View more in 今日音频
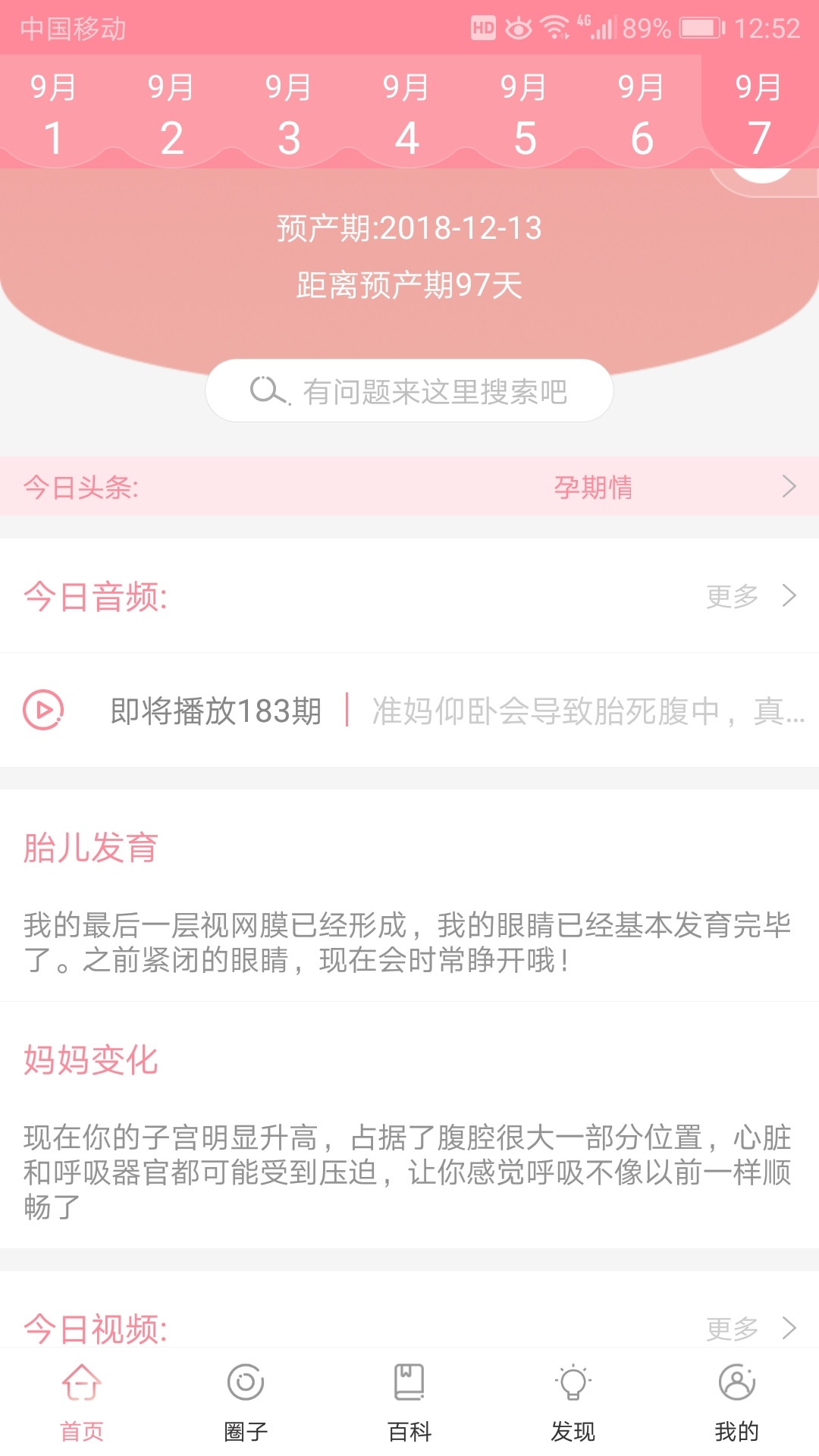 (749, 597)
